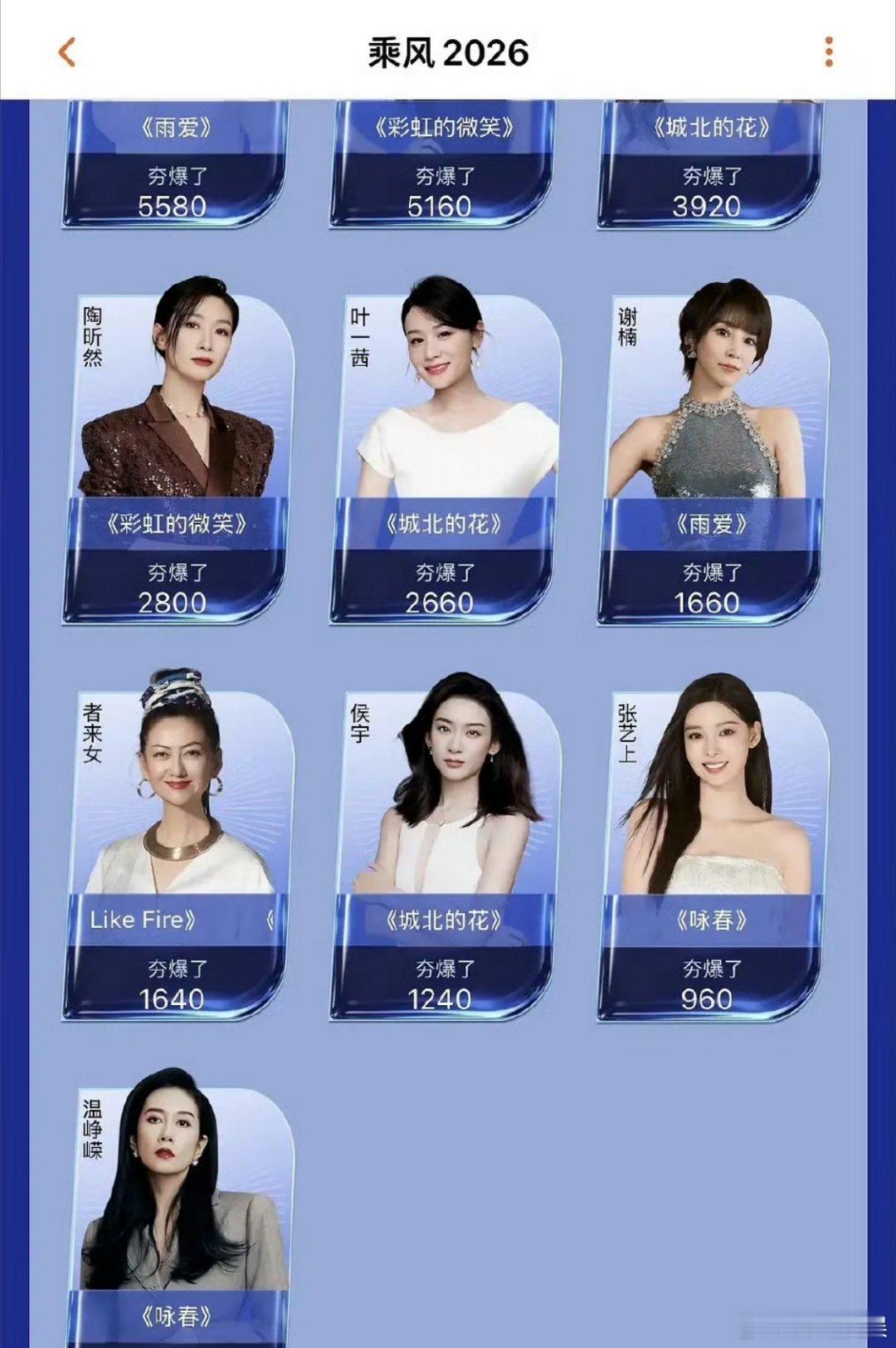The image size is (896, 1348).
Task: Tap the vote count 5580 under 《雨爱》
Action: [x=174, y=208]
